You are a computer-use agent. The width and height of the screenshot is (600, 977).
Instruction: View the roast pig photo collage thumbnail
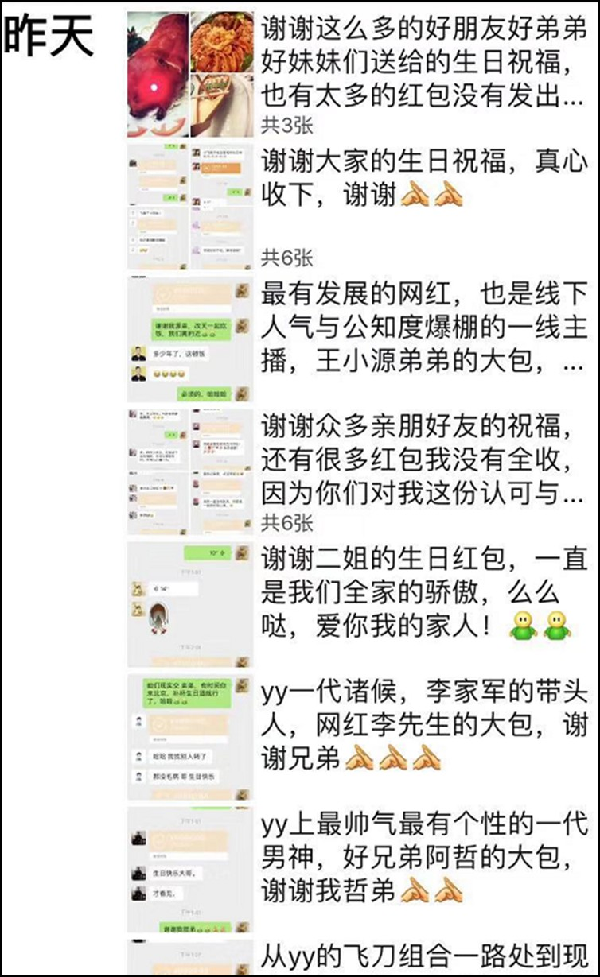click(x=190, y=75)
